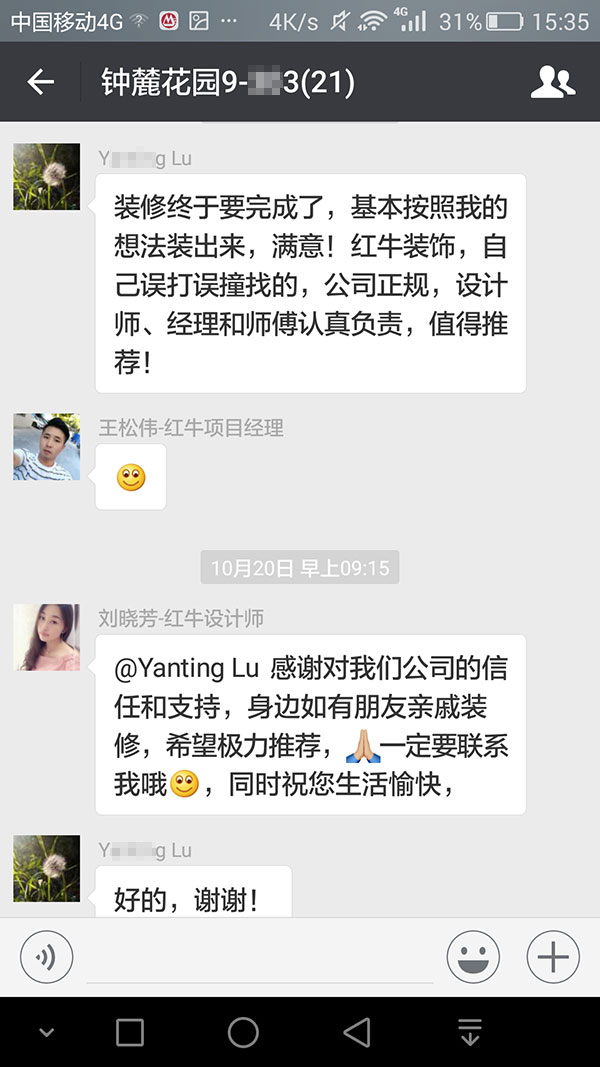Open 王松伟-红牛项目经理's profile avatar

(x=46, y=447)
